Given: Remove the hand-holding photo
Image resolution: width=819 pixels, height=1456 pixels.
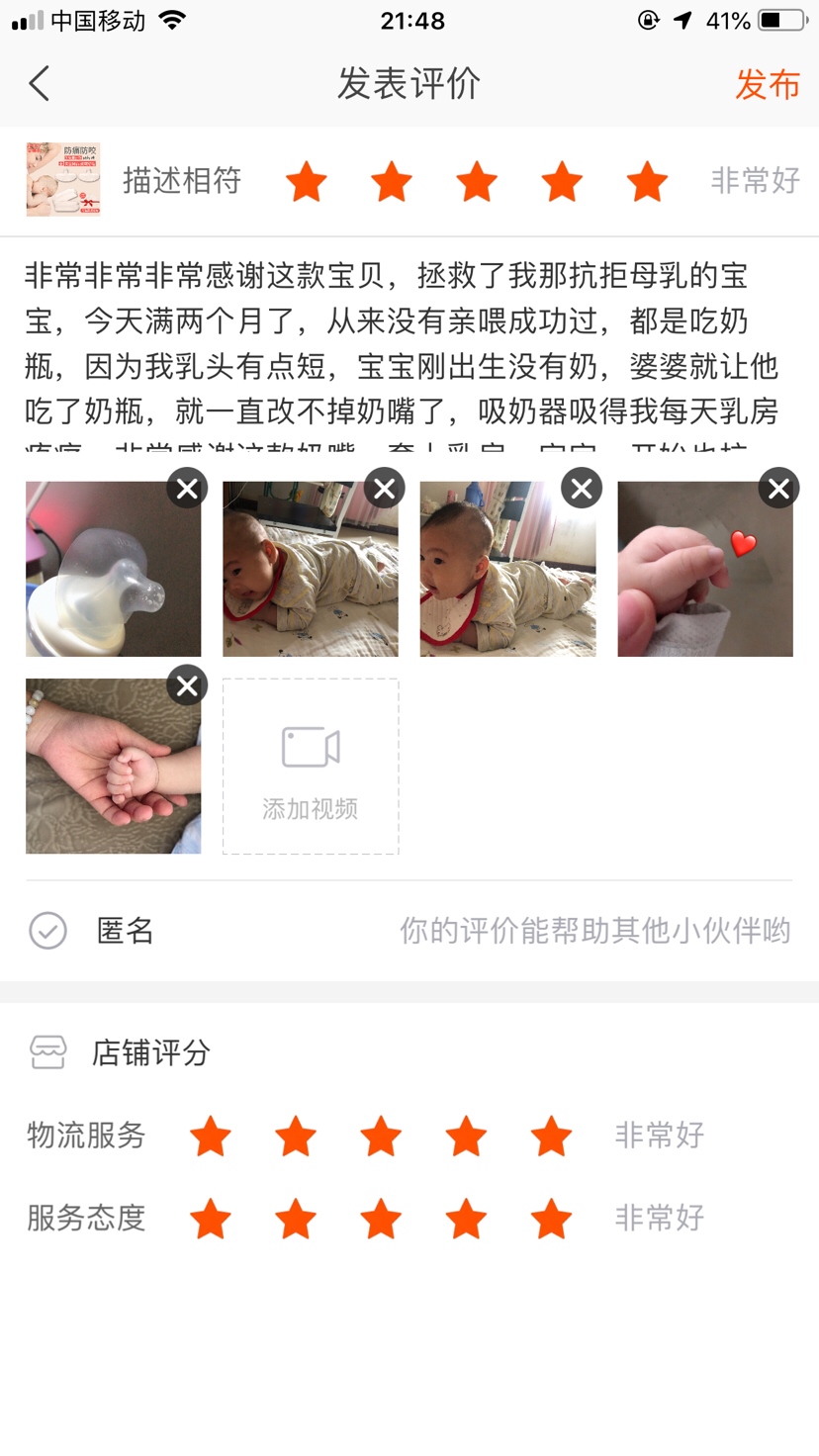Looking at the screenshot, I should 187,685.
